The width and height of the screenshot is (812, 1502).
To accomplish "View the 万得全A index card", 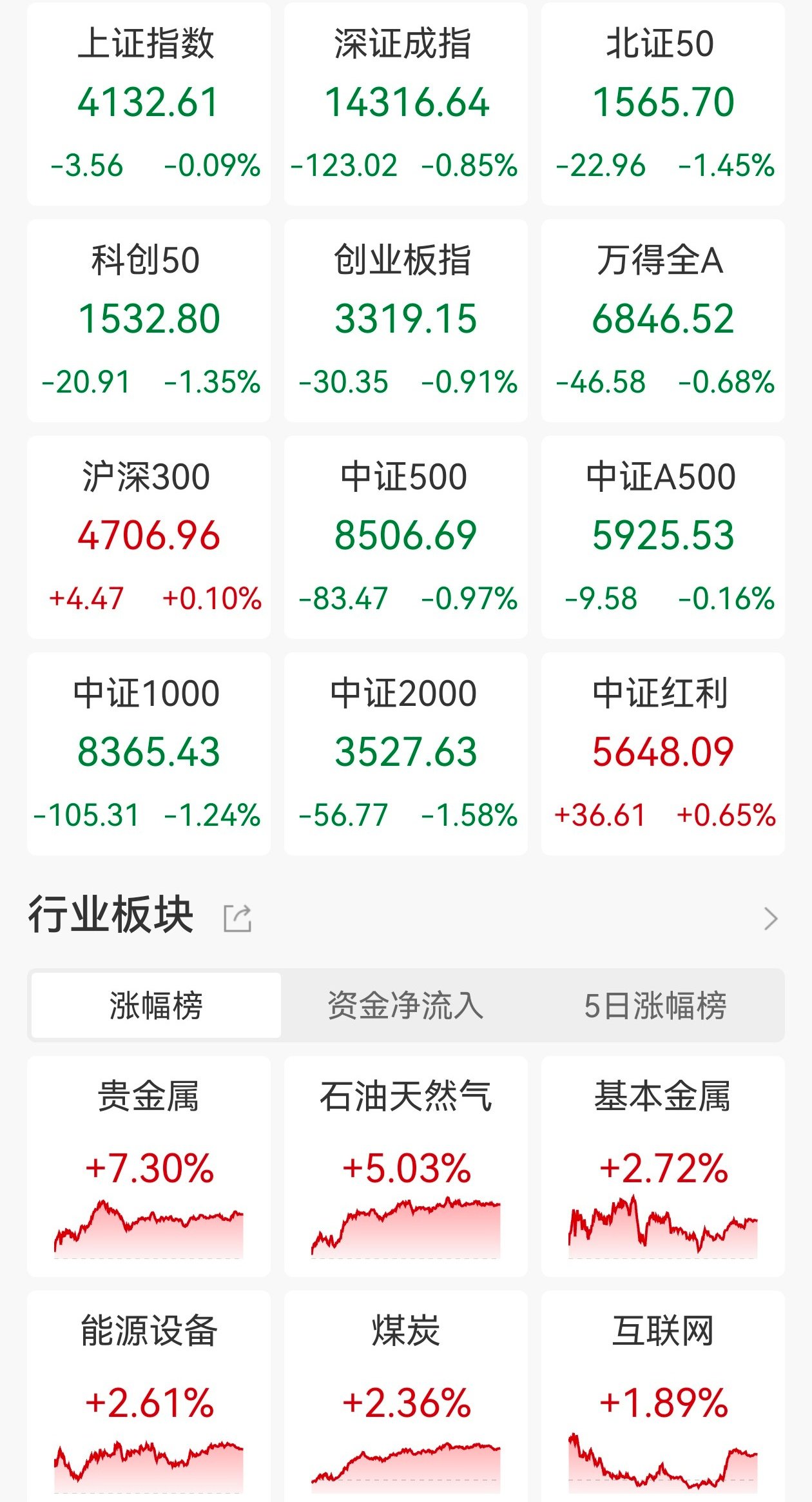I will 662,321.
